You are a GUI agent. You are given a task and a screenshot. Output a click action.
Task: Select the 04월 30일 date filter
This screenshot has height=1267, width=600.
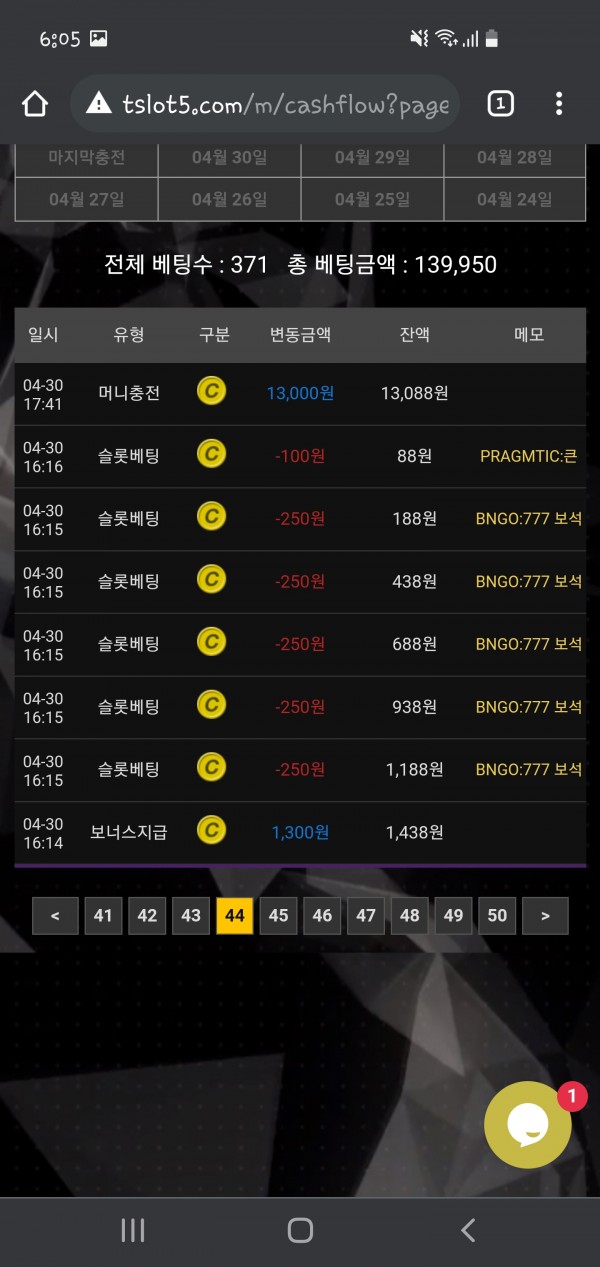(x=229, y=158)
